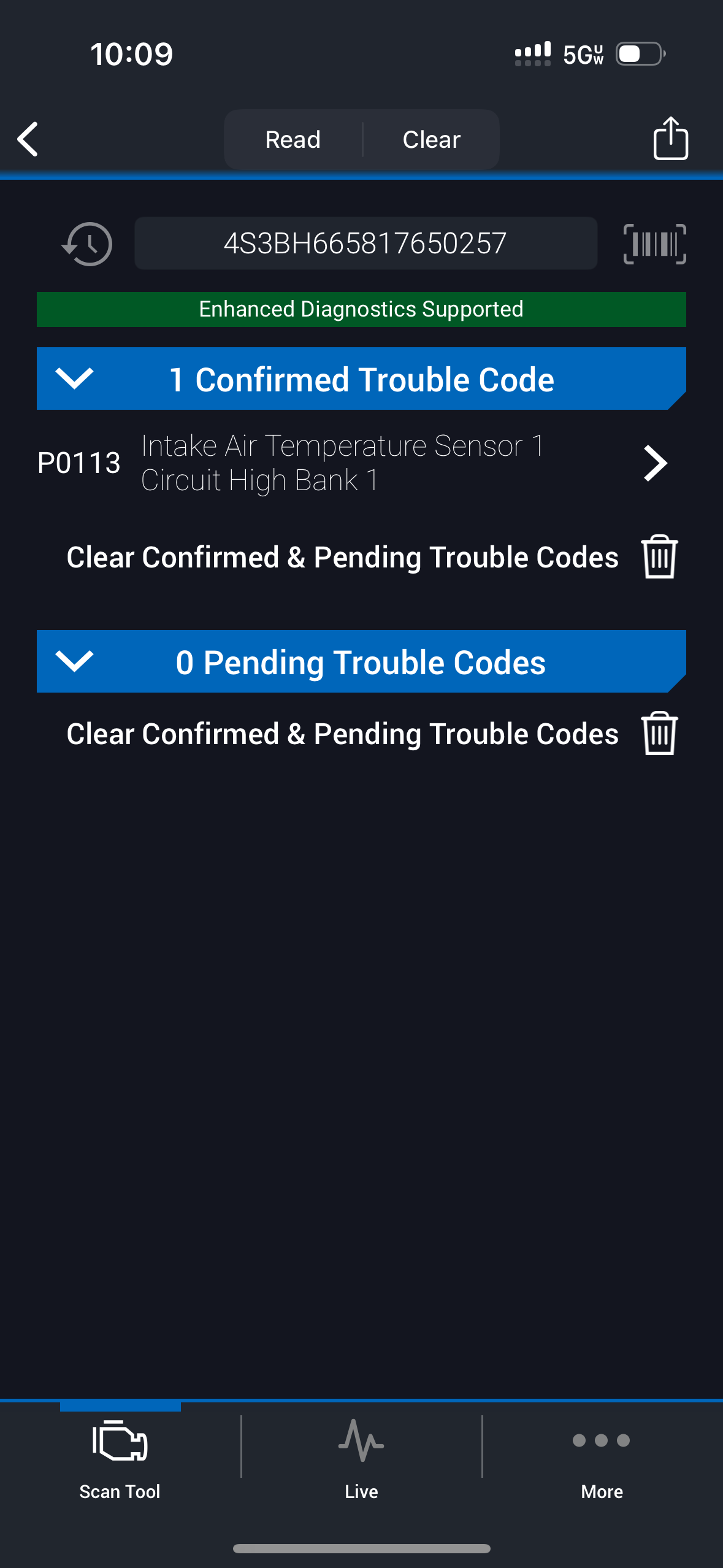This screenshot has width=723, height=1568.
Task: Open VIN history clock icon
Action: 87,244
